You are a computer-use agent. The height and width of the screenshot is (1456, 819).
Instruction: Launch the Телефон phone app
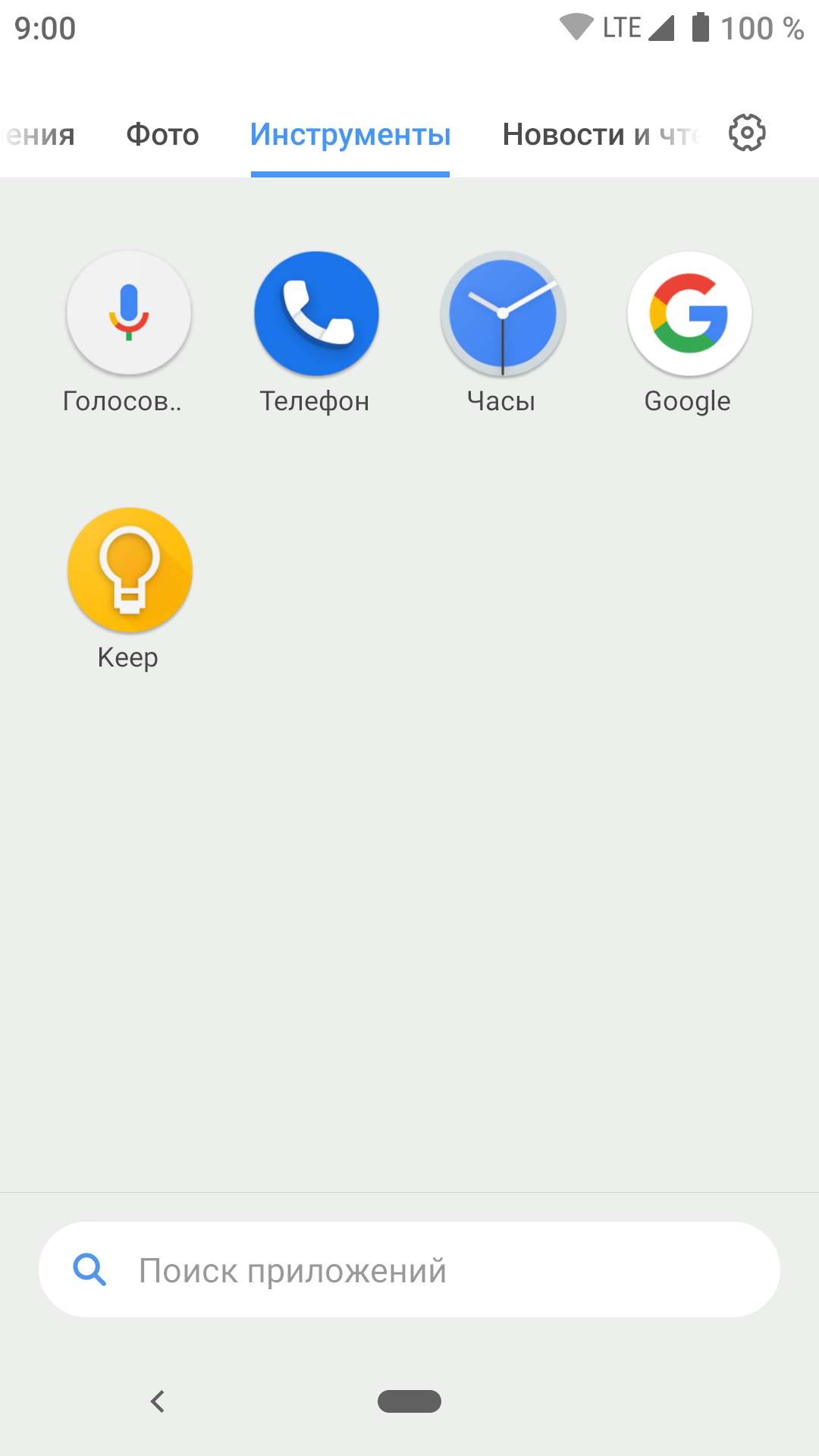(x=315, y=313)
